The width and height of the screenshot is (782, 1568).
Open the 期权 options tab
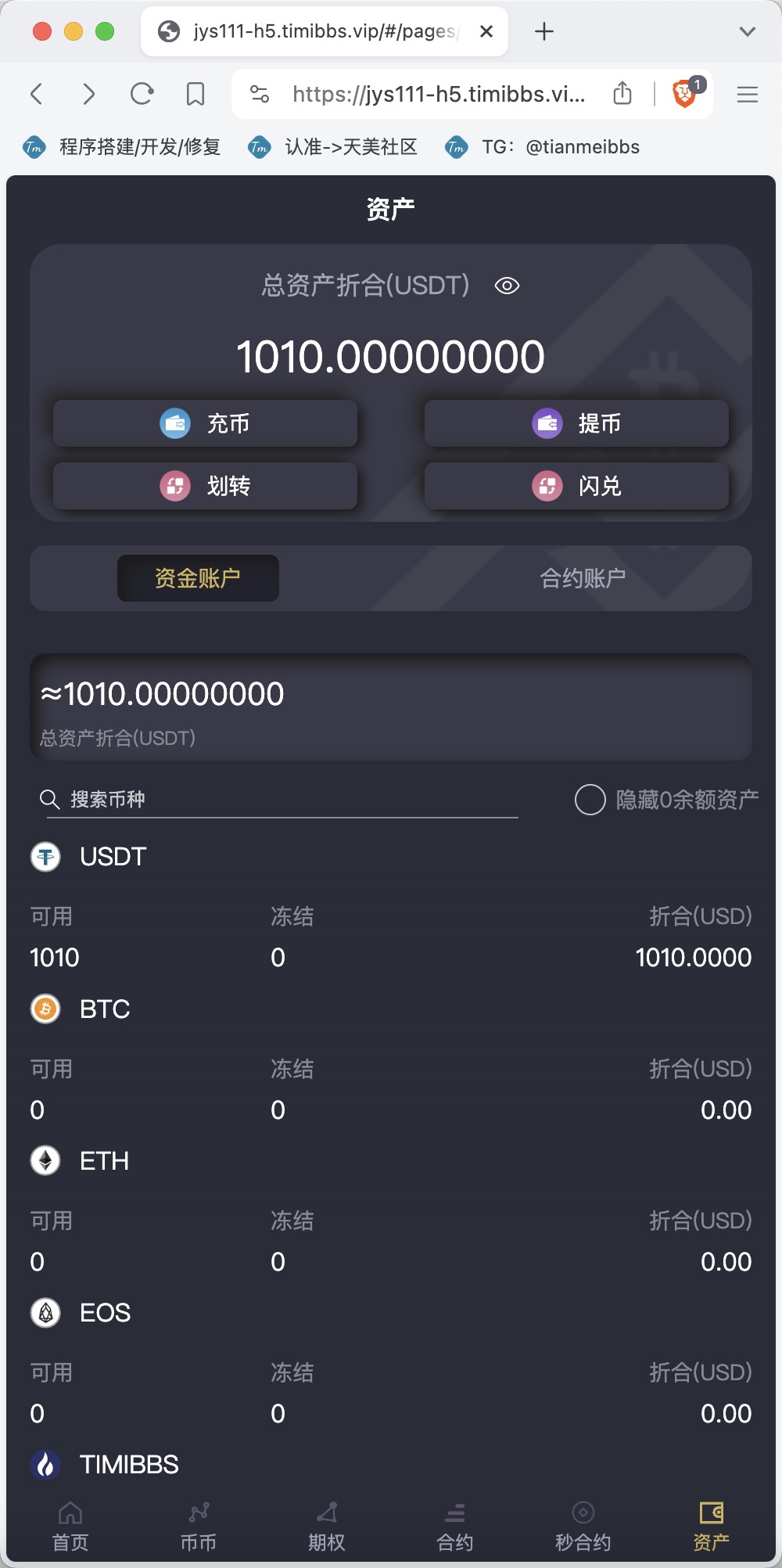[327, 1527]
